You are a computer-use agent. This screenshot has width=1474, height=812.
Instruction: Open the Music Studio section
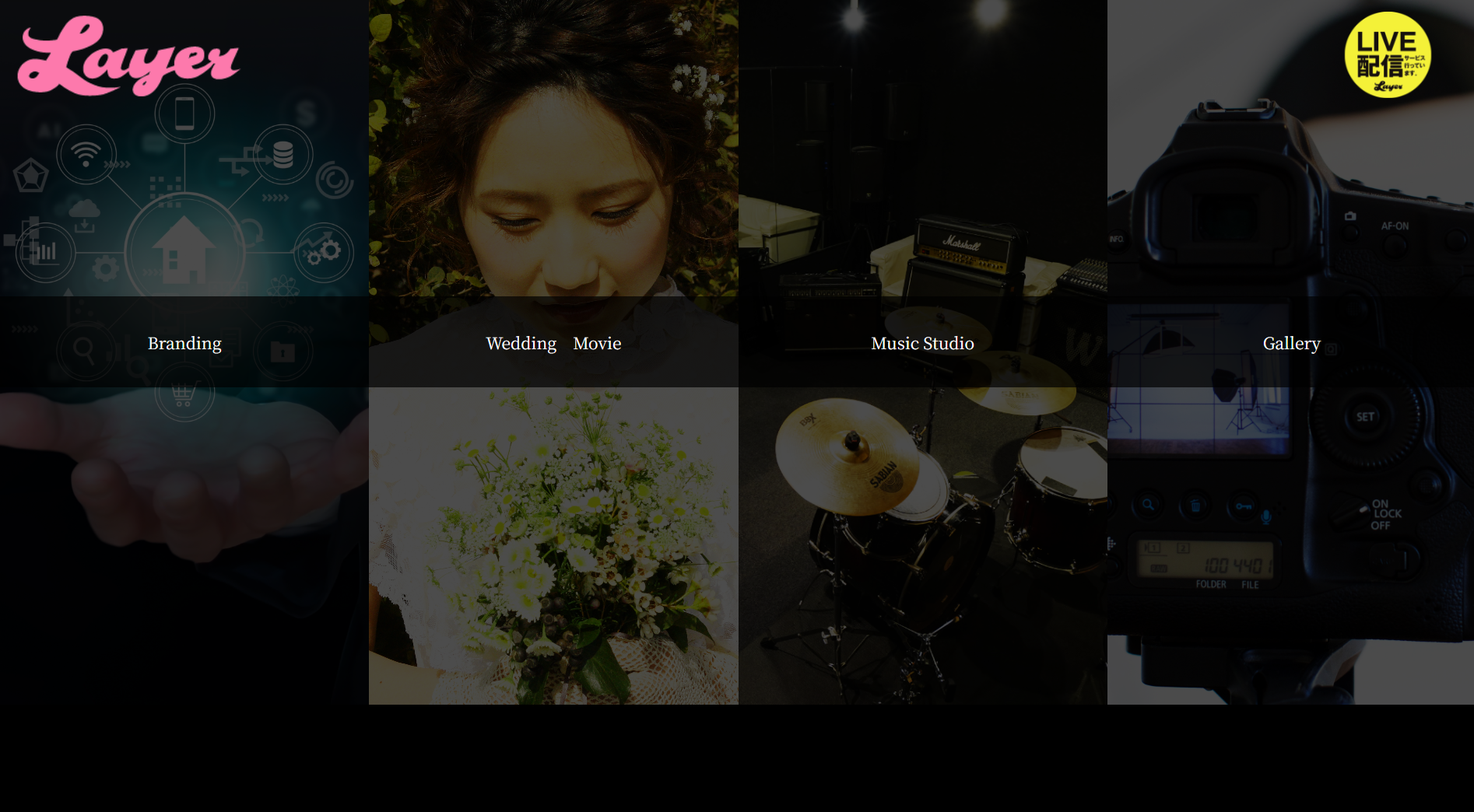(x=922, y=343)
